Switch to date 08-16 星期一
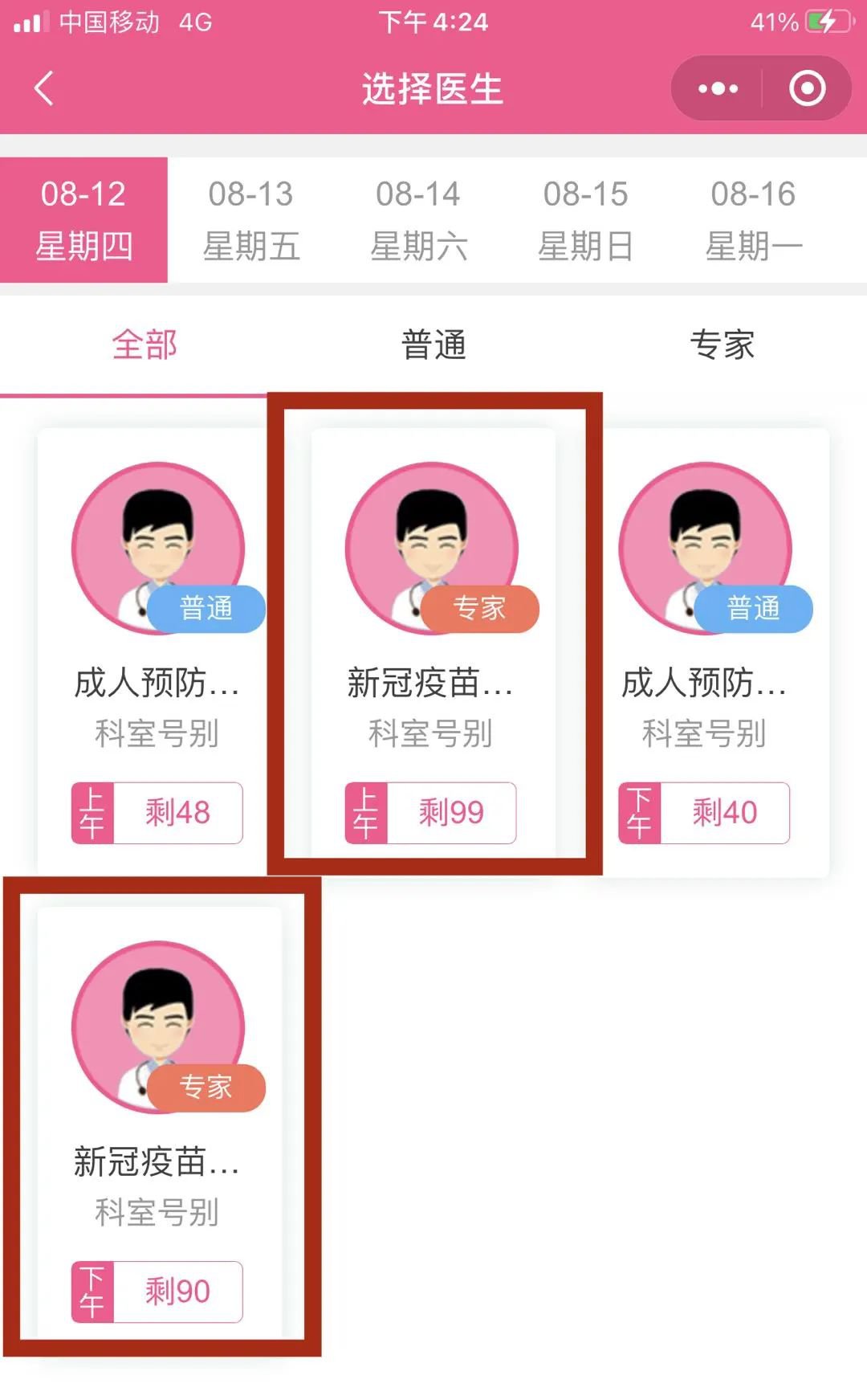 (753, 219)
